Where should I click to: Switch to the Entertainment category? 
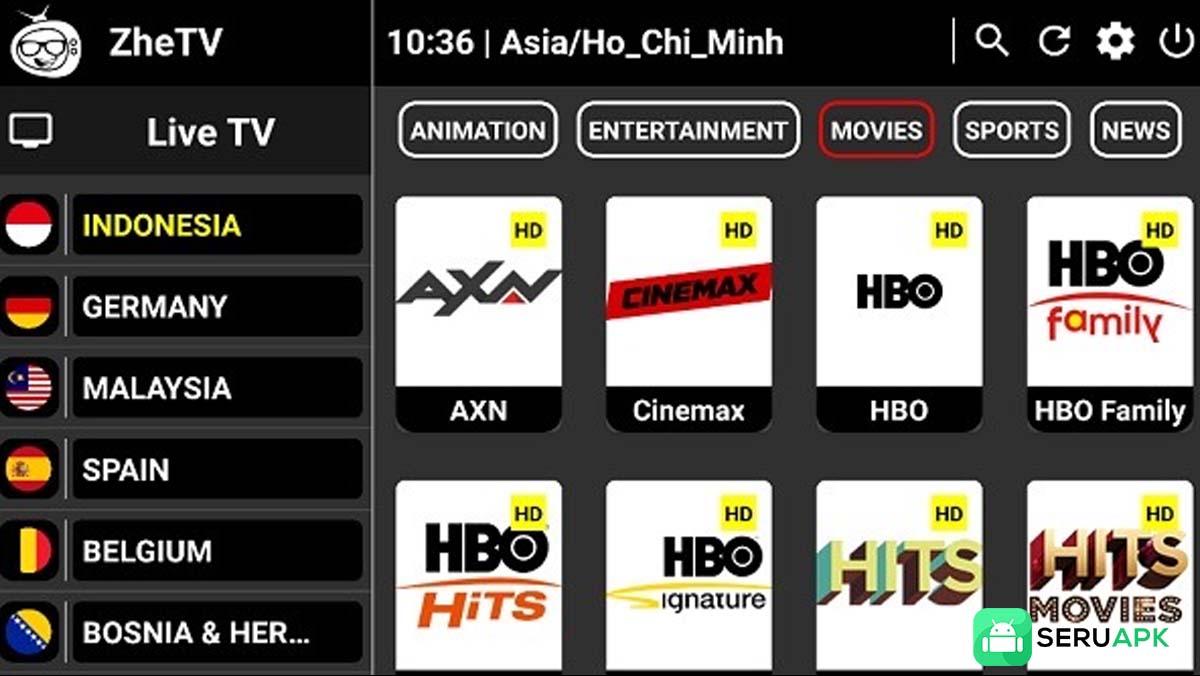[688, 131]
